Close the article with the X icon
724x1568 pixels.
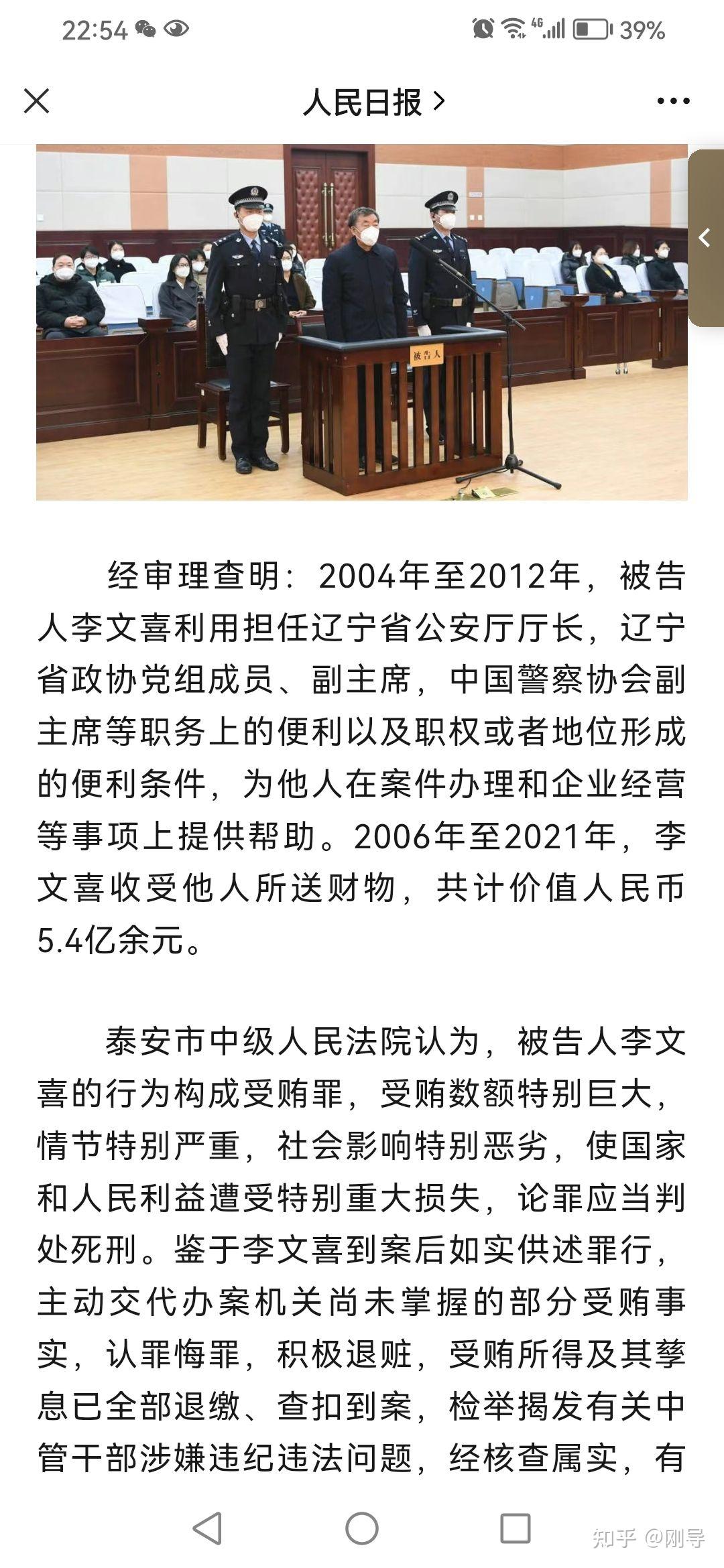(x=36, y=102)
